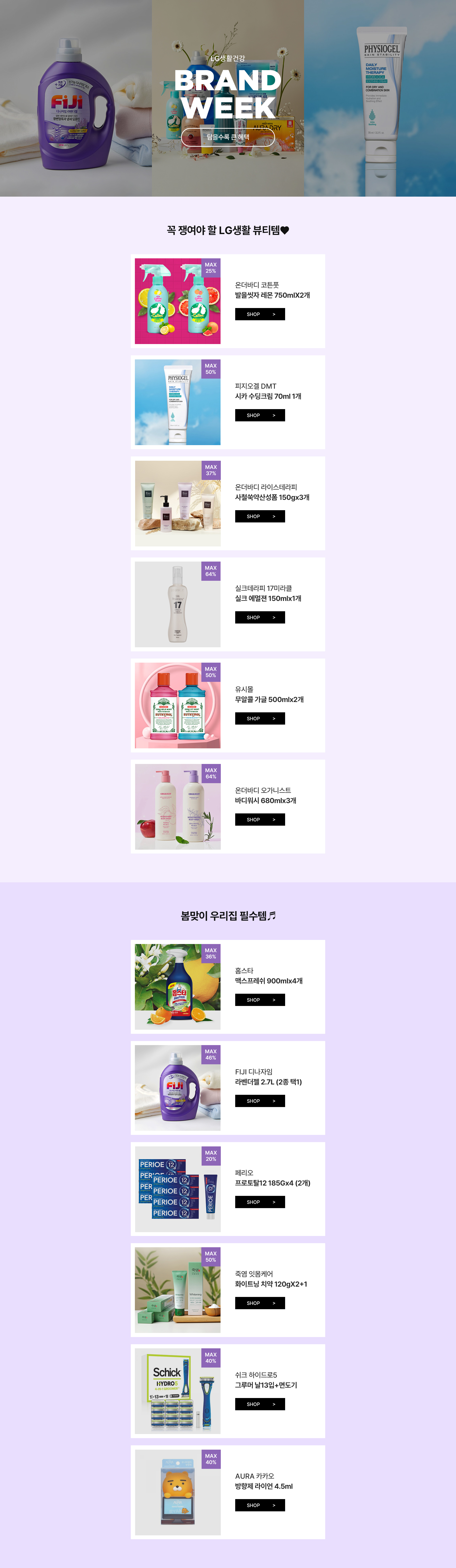
Task: Tap SHOP for 홈스타 맥스프레쉬
Action: [260, 999]
